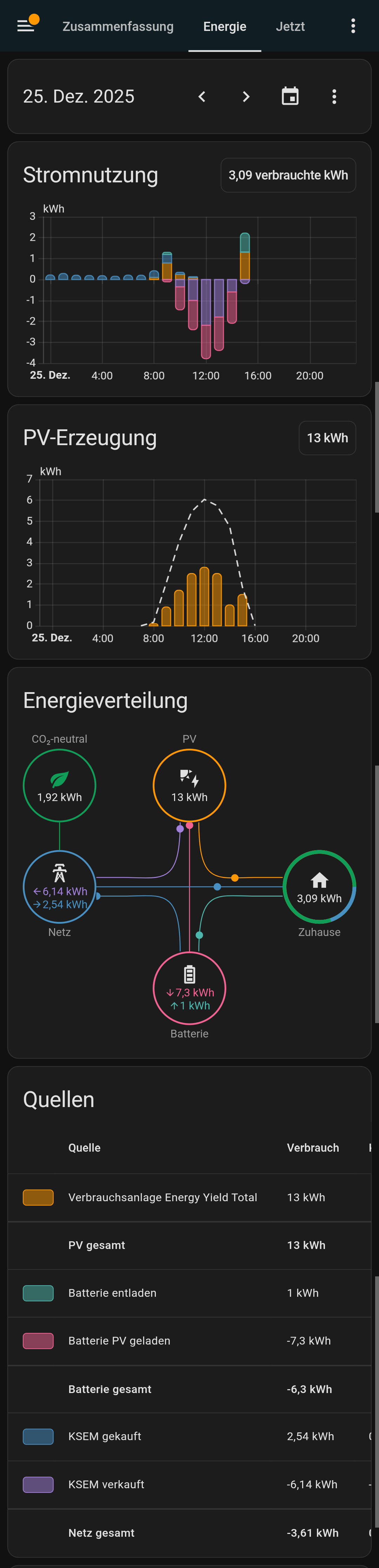379x1568 pixels.
Task: Select the Energie tab
Action: pos(225,27)
